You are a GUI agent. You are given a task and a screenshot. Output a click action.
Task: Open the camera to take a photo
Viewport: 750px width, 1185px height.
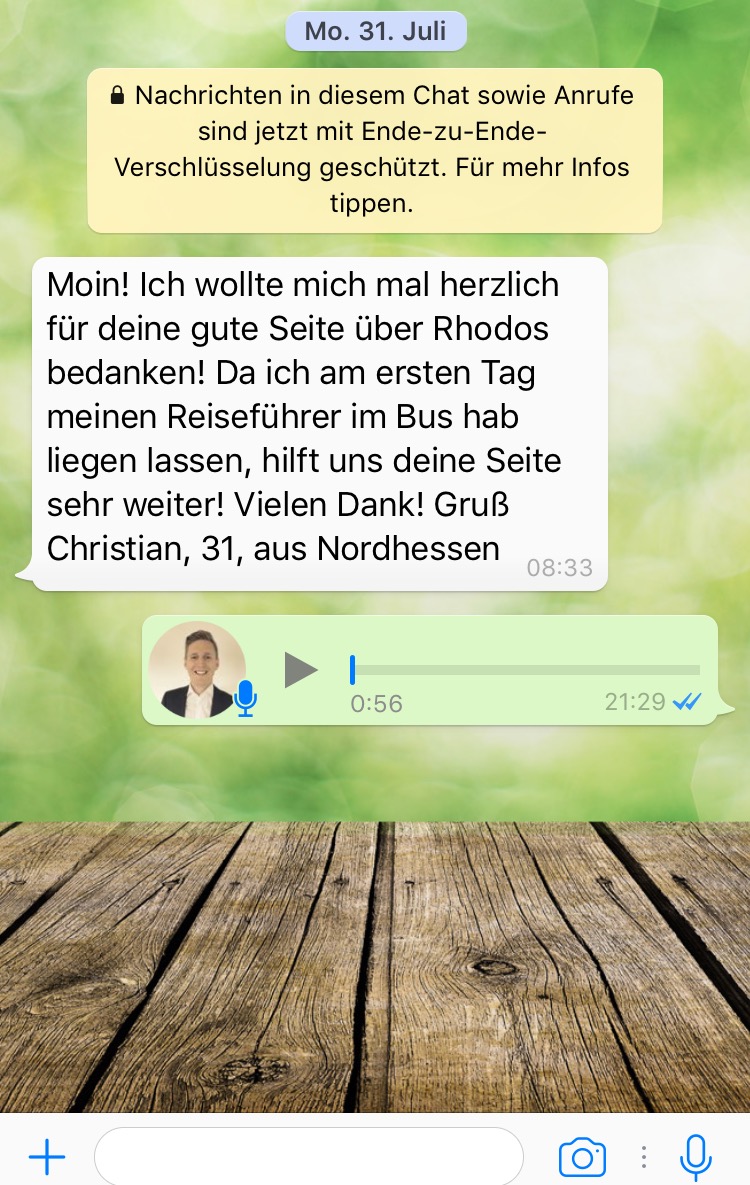pyautogui.click(x=582, y=1157)
